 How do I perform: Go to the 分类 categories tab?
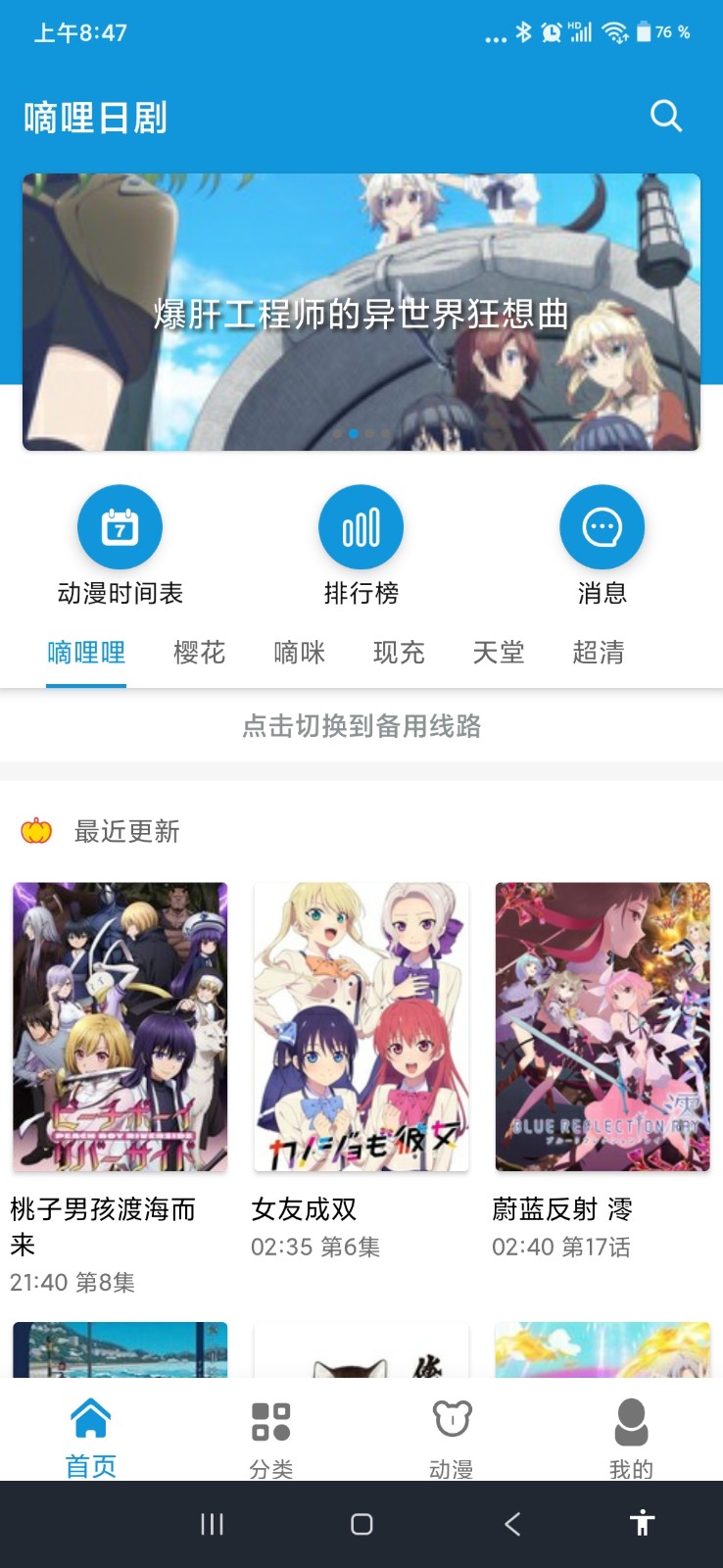(271, 1436)
